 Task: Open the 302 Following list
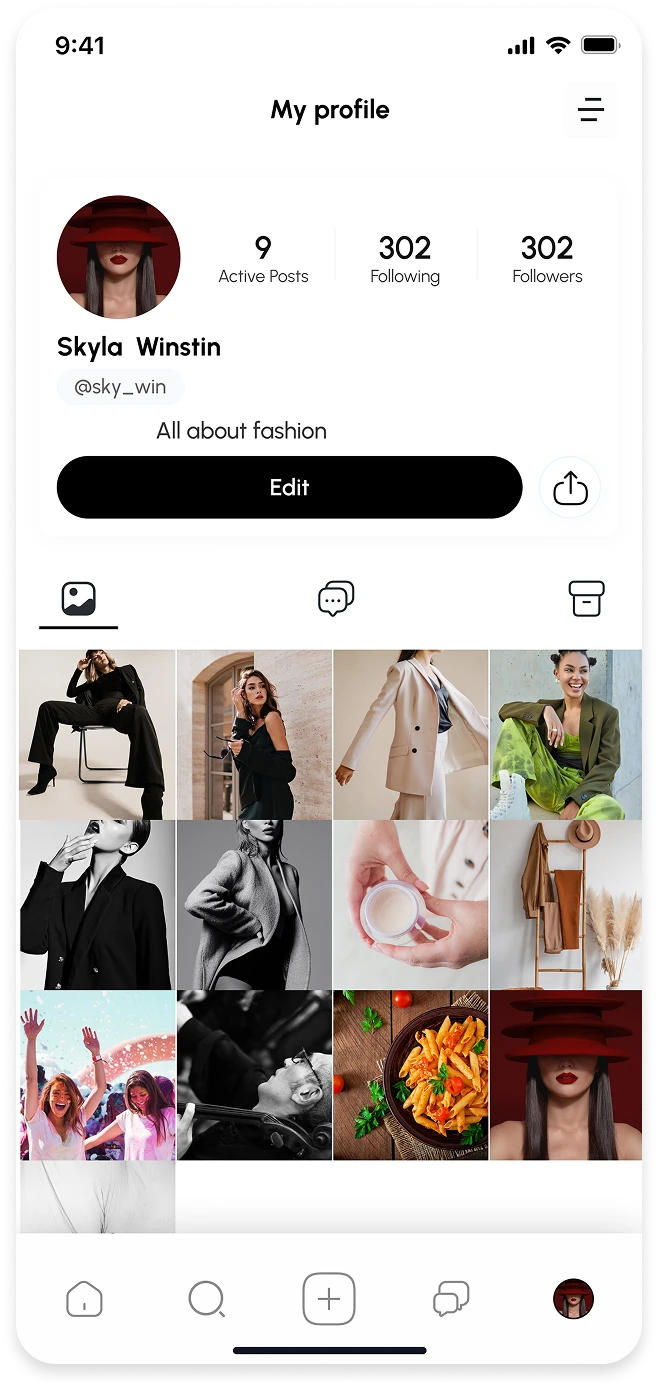point(405,259)
